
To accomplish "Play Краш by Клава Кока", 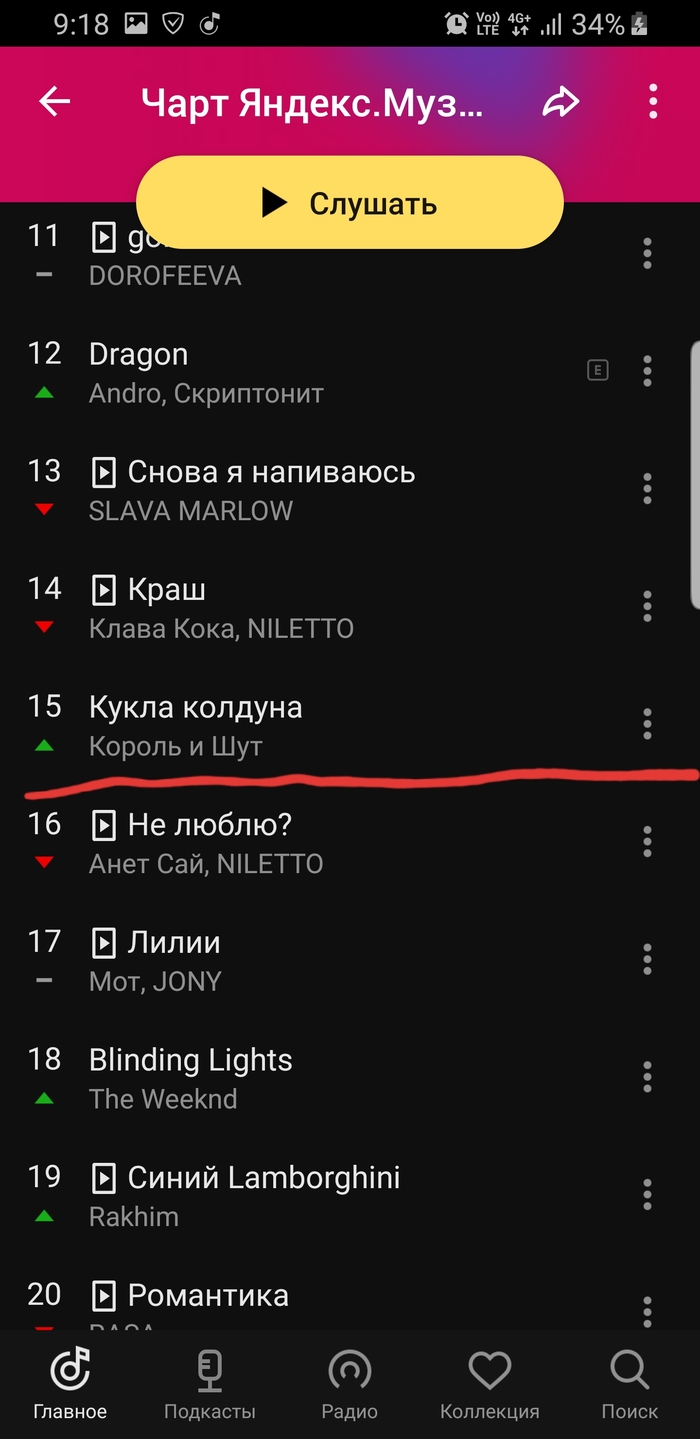I will click(x=166, y=590).
